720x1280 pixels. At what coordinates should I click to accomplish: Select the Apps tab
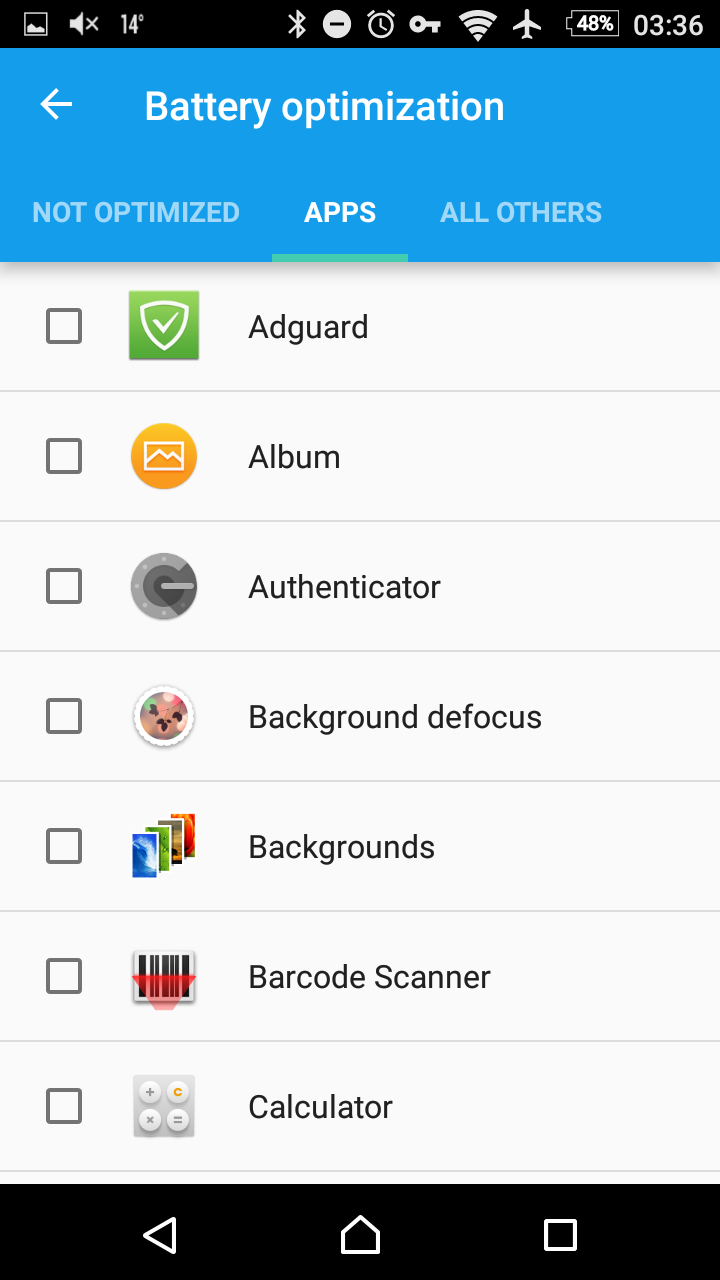(340, 212)
